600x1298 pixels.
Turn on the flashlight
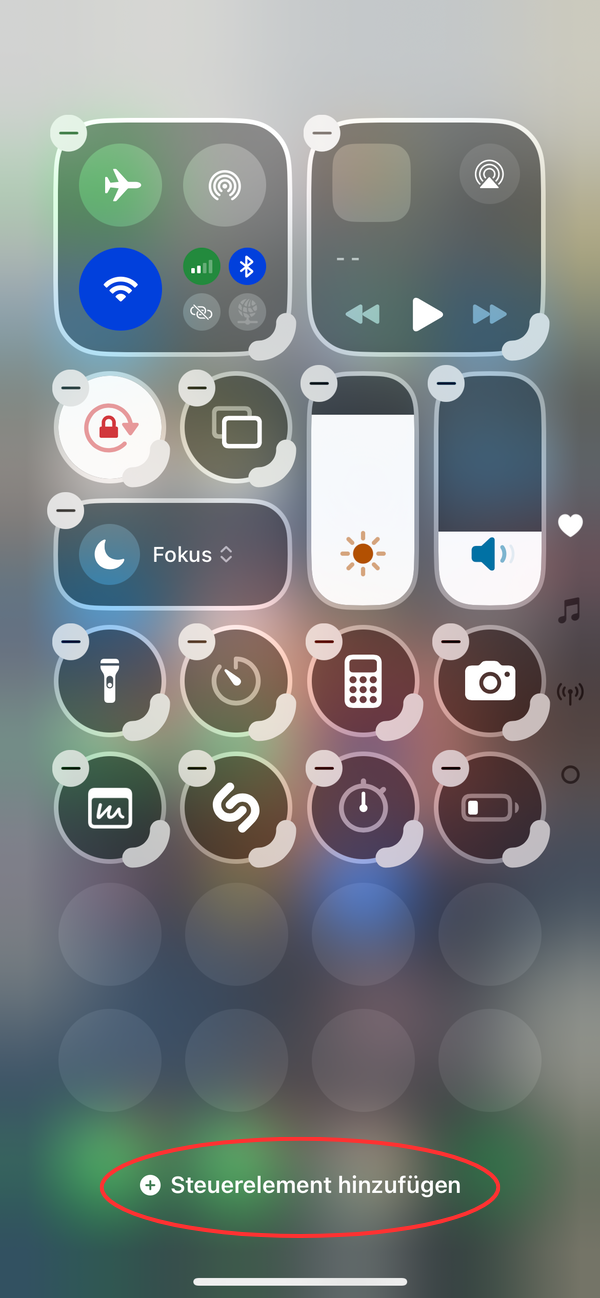click(x=110, y=681)
